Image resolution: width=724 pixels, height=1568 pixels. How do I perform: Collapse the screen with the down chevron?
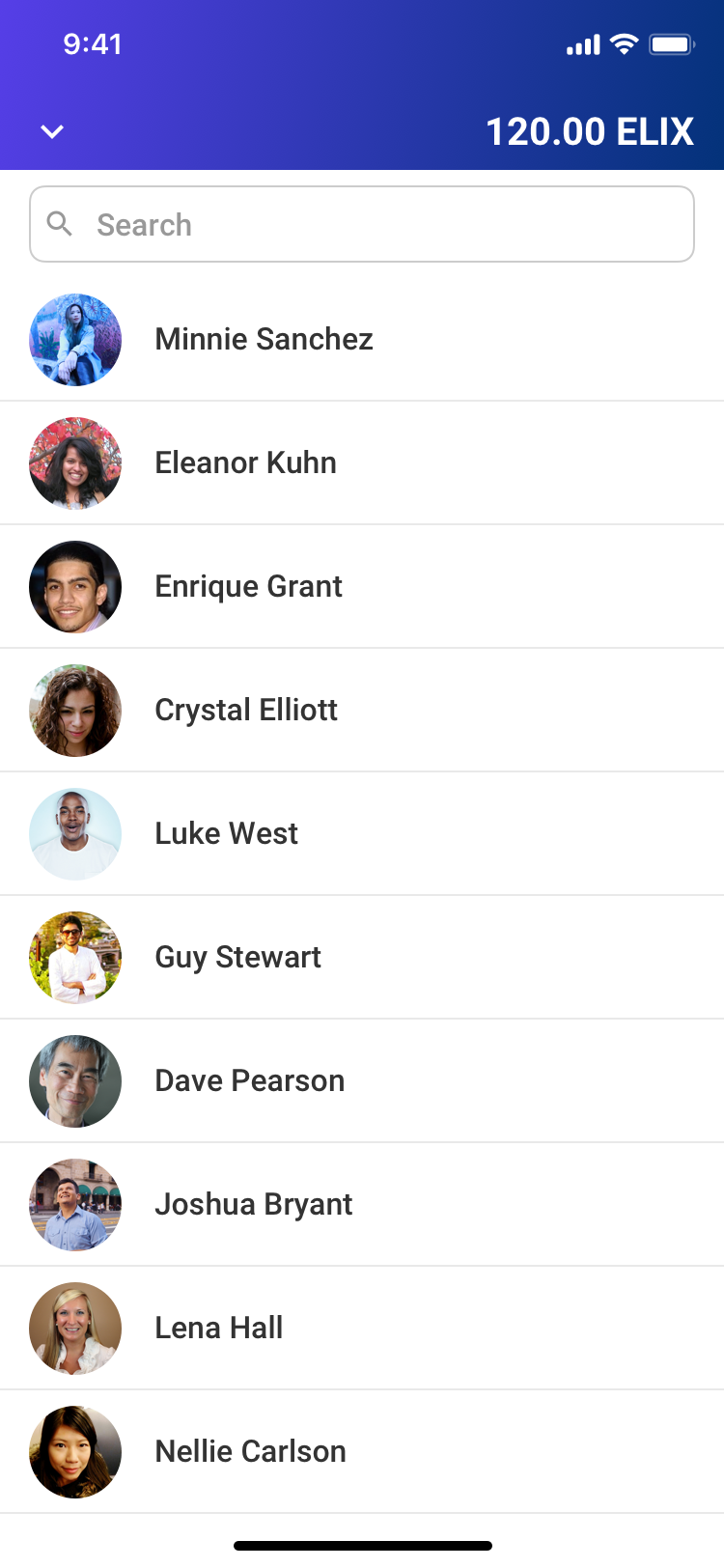(x=52, y=131)
